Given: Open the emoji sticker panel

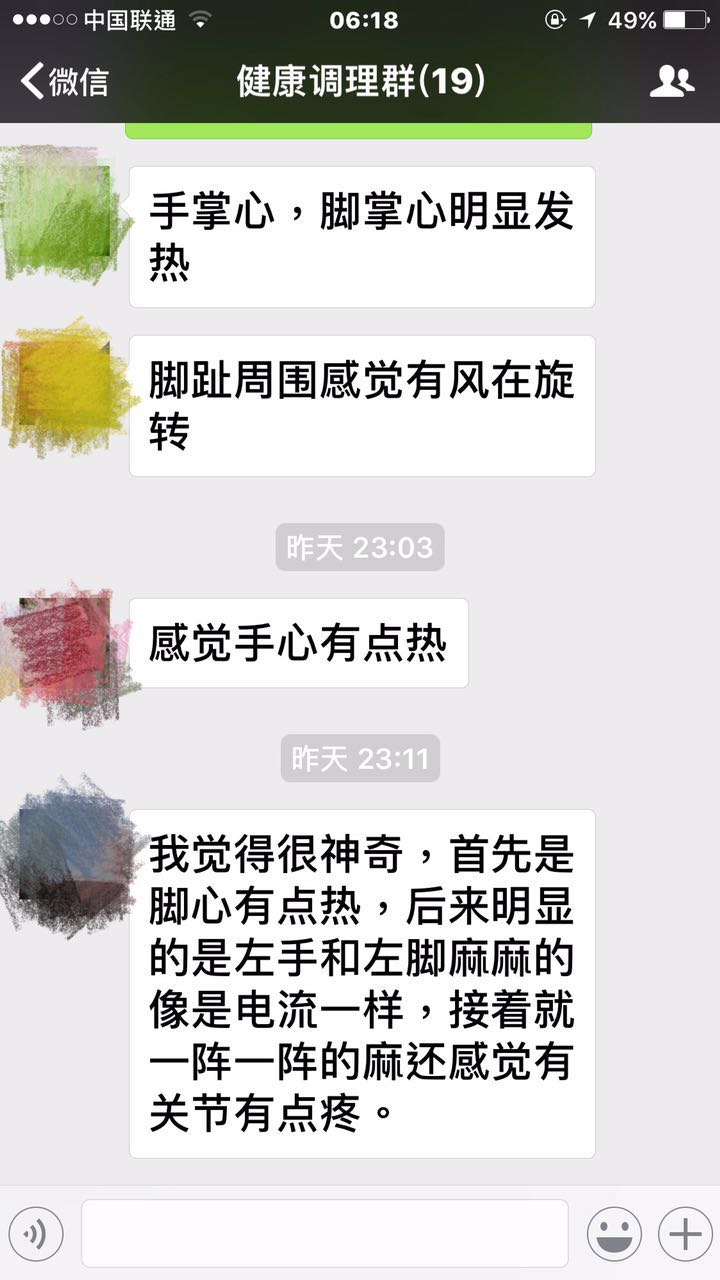Looking at the screenshot, I should [613, 1233].
